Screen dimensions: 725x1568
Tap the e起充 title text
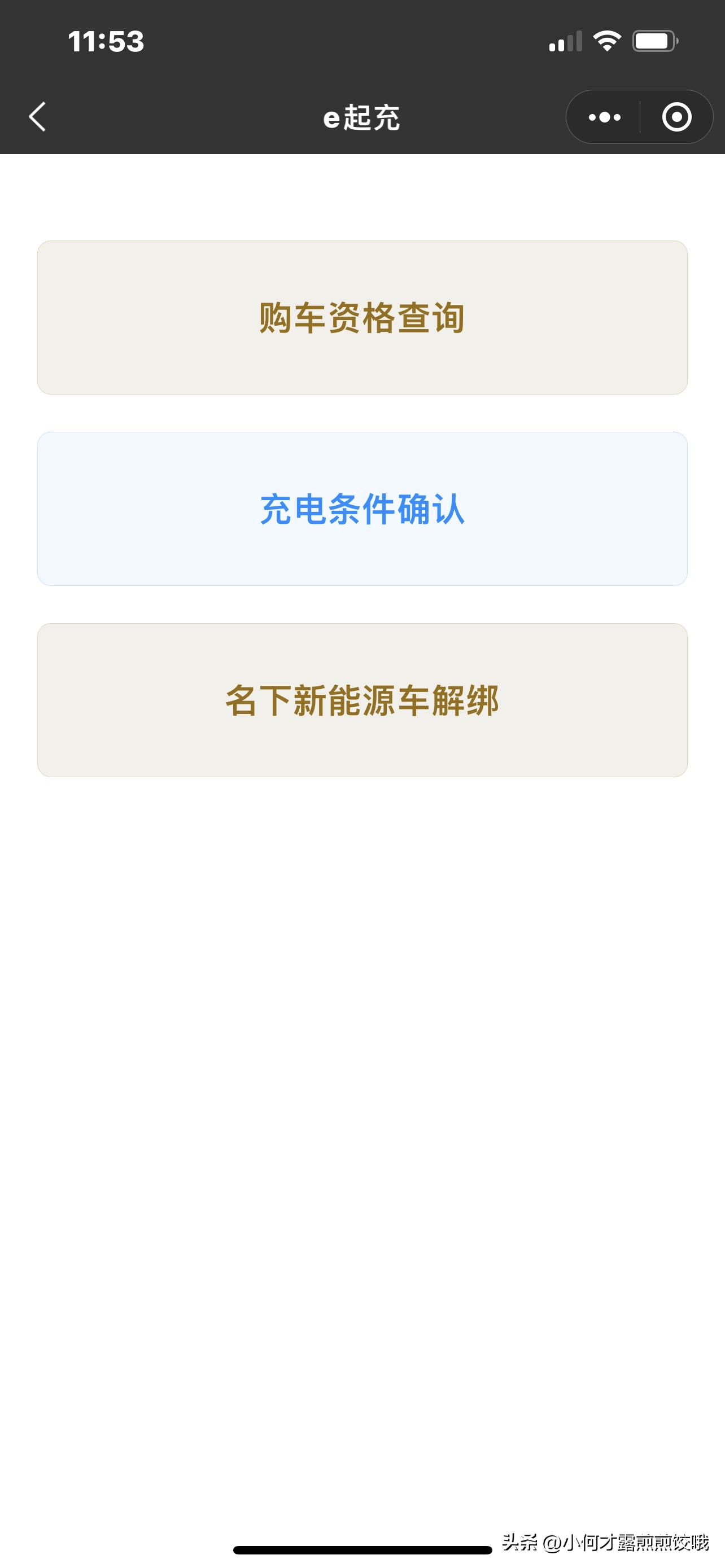point(362,119)
